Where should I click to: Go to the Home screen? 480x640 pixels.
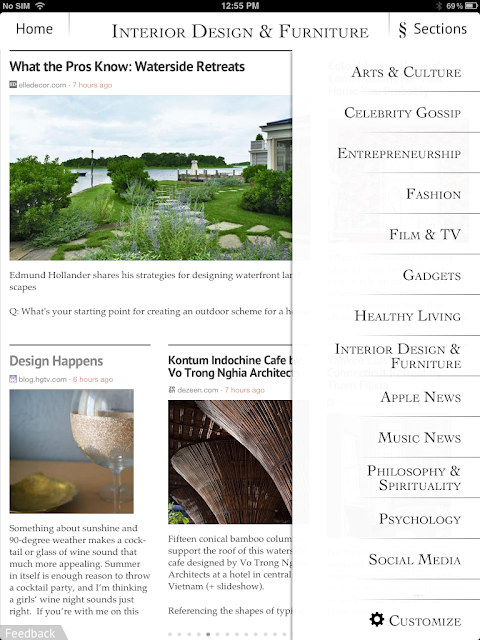tap(34, 29)
